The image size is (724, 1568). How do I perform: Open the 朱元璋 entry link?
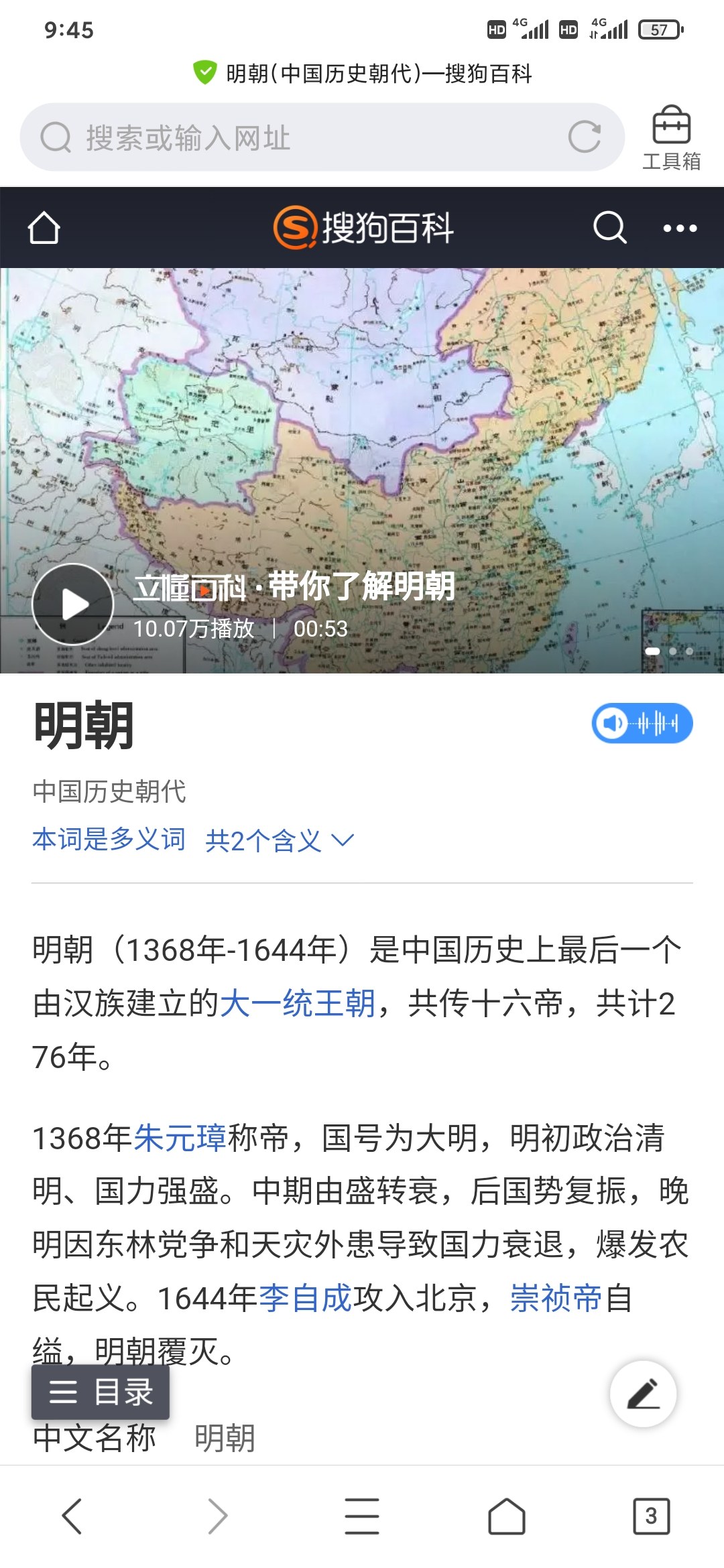click(180, 1138)
